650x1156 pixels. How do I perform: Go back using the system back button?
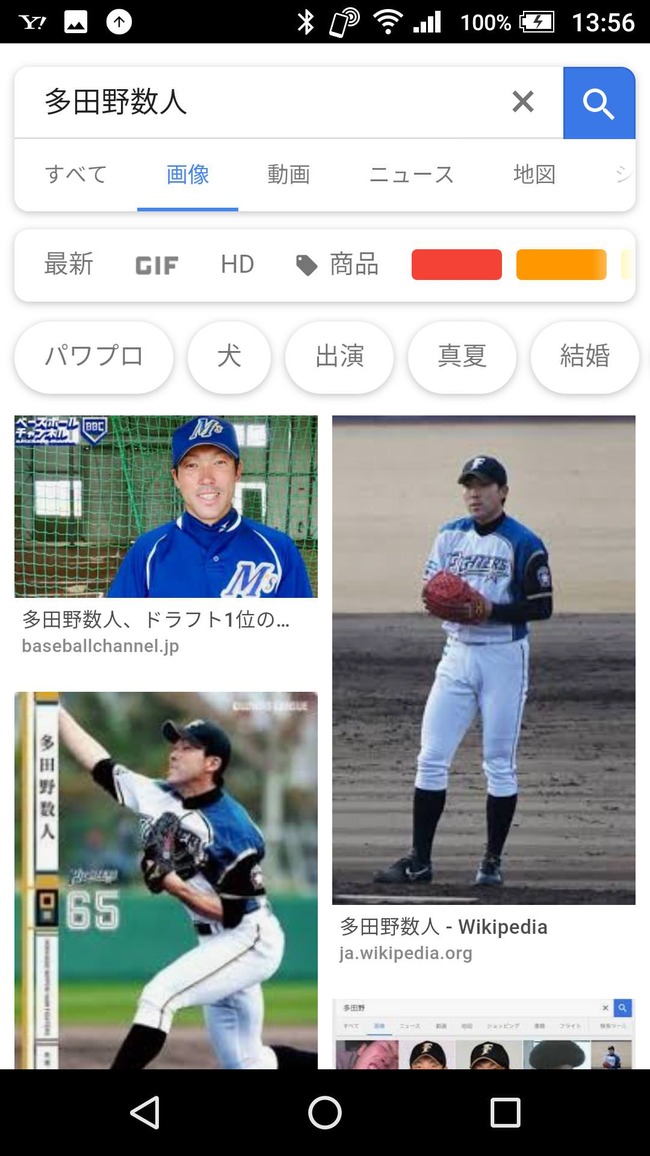click(x=146, y=1112)
